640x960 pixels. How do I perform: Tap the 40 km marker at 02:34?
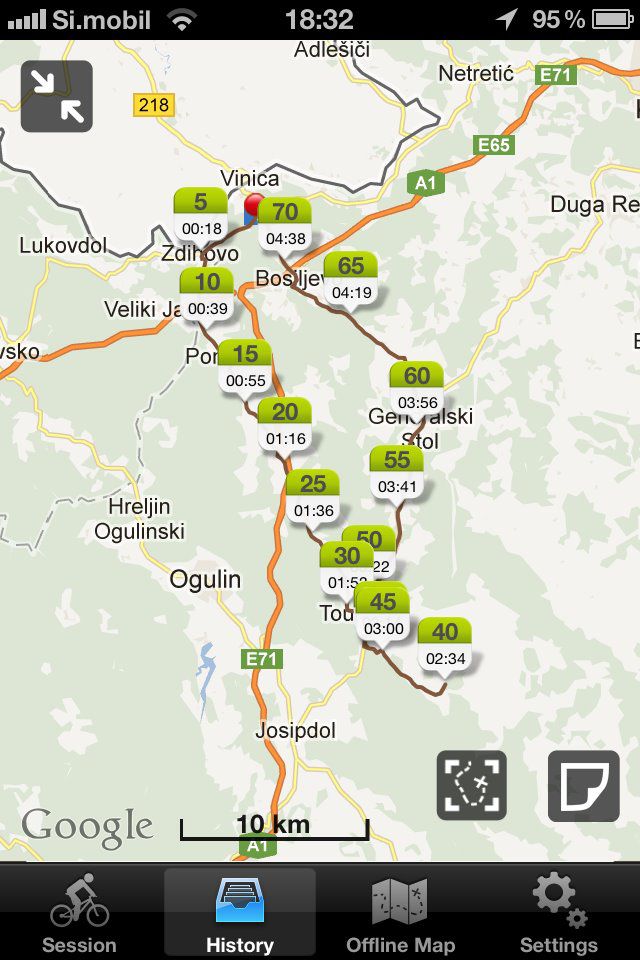click(445, 644)
